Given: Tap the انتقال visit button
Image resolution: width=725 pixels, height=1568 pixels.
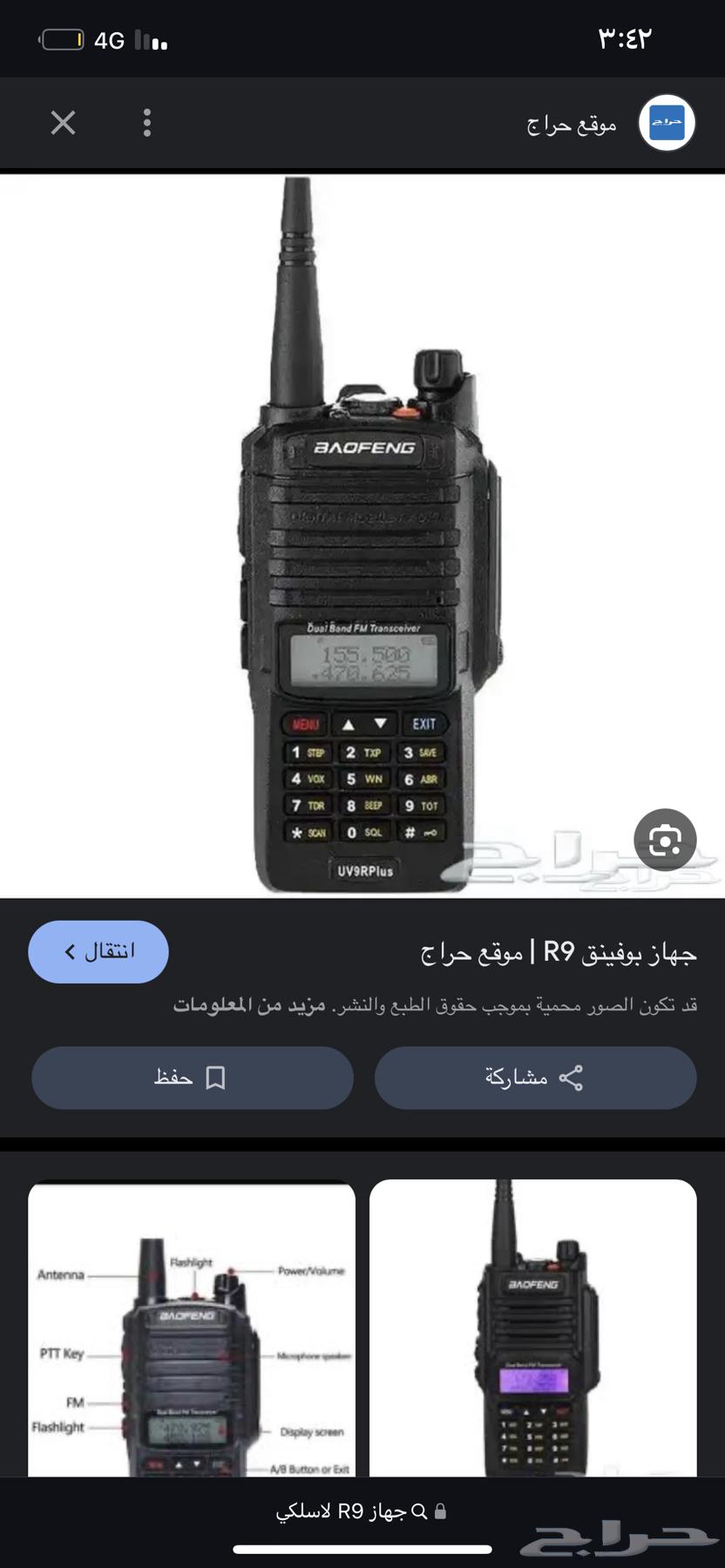Looking at the screenshot, I should [98, 951].
